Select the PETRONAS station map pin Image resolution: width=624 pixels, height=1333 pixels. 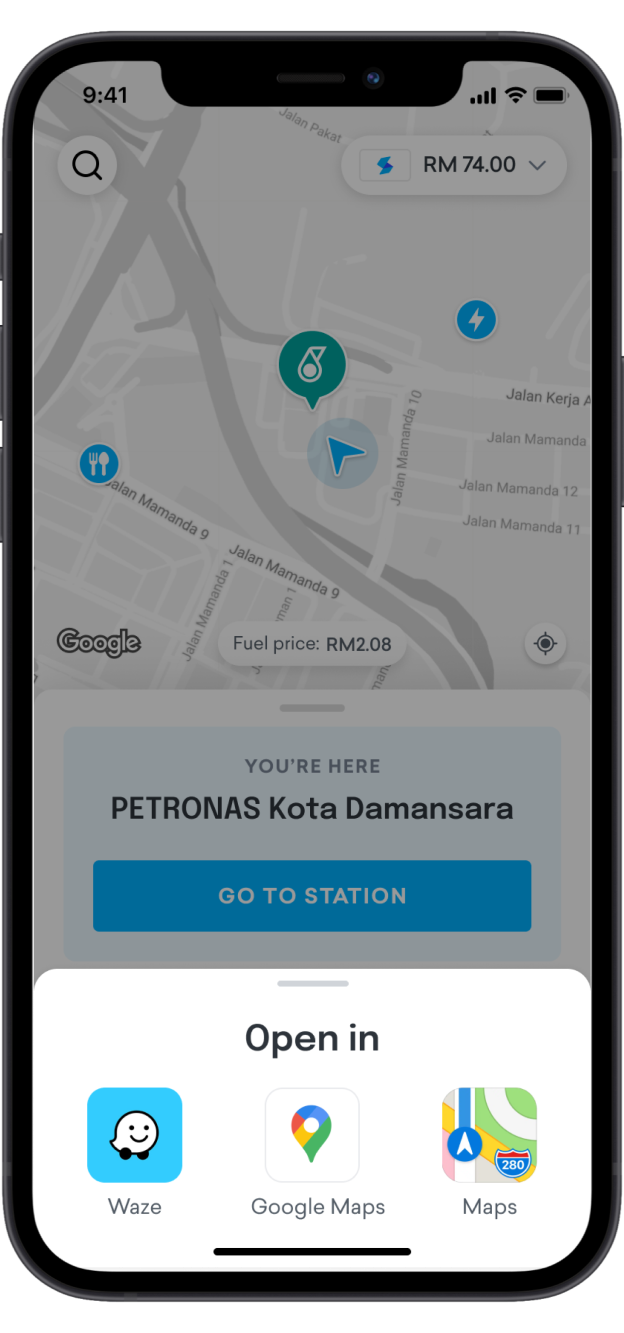312,366
